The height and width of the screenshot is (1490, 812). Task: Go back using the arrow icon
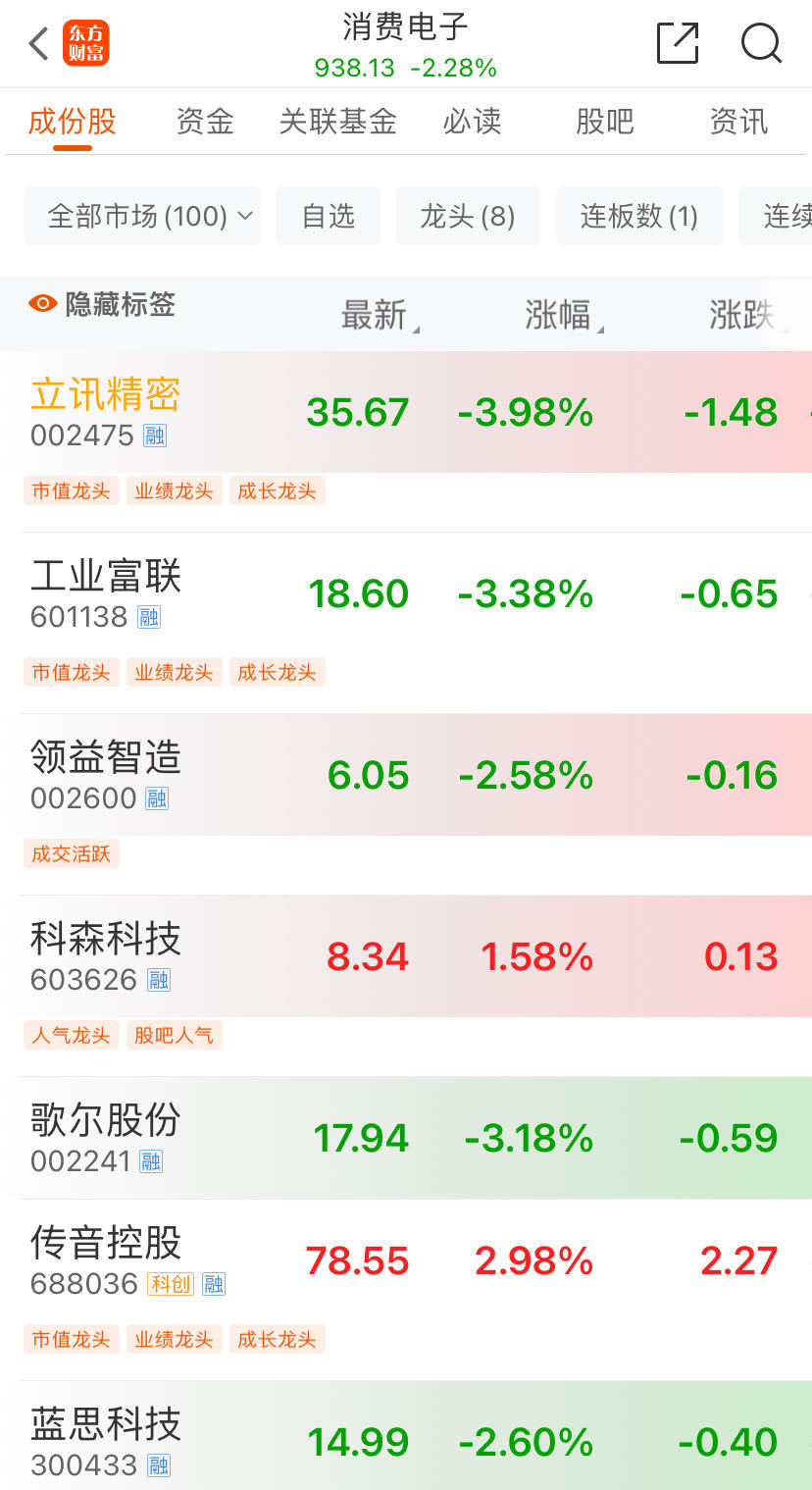(x=38, y=44)
